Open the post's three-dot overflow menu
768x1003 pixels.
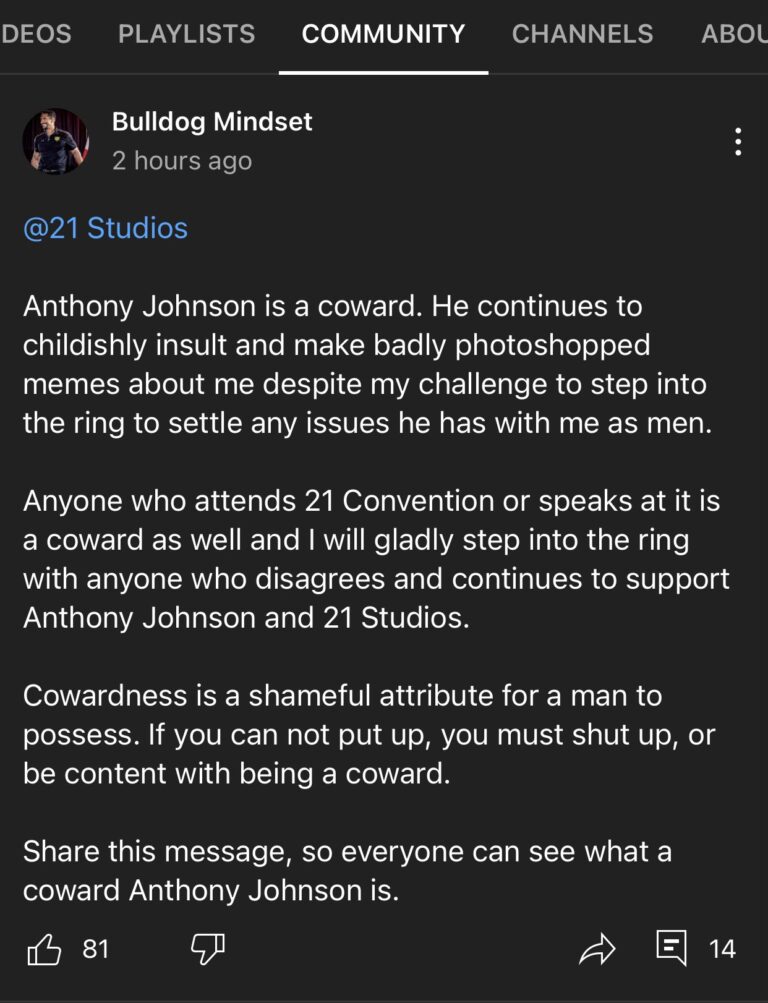738,142
